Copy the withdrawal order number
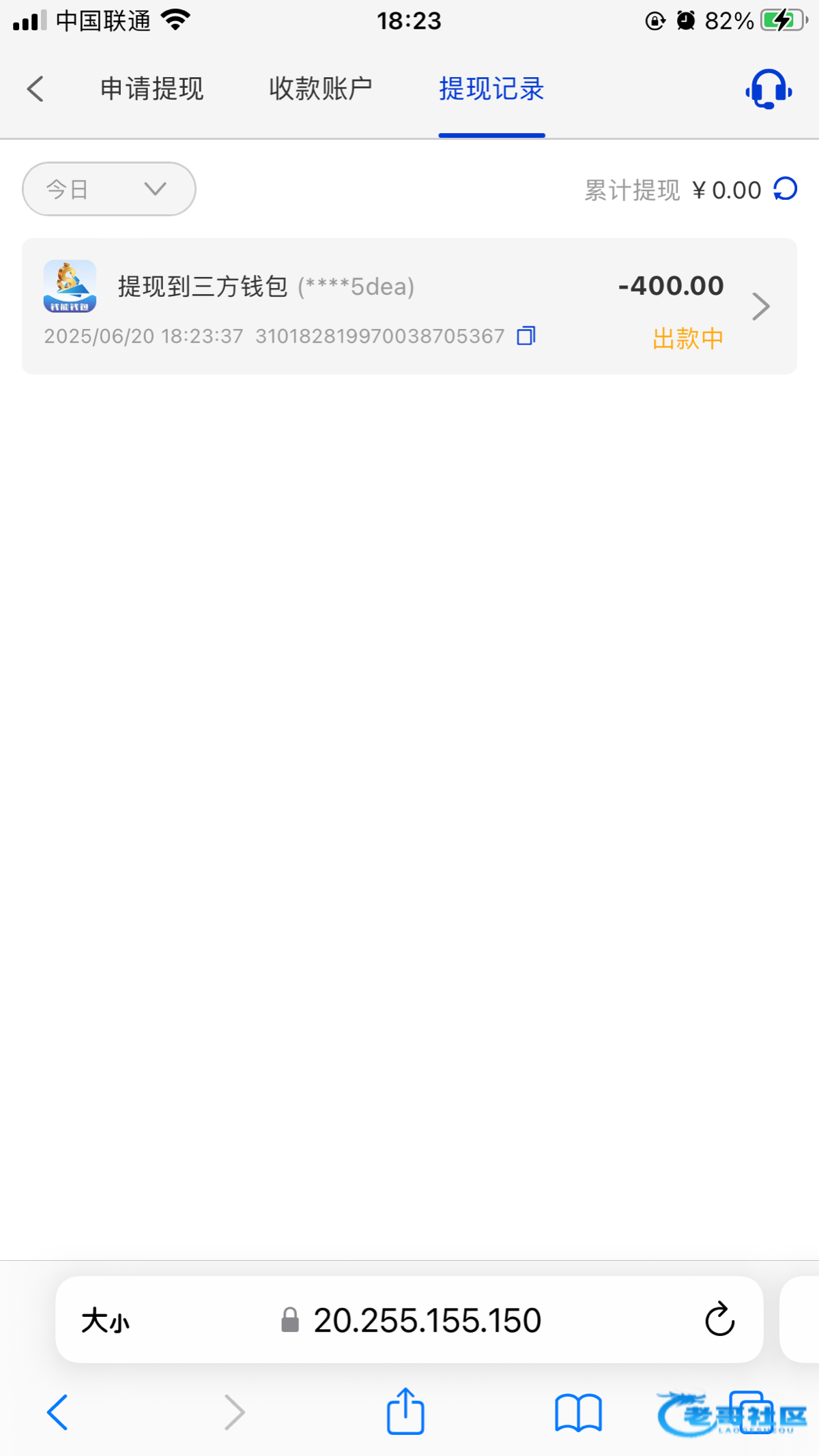819x1456 pixels. [x=526, y=336]
